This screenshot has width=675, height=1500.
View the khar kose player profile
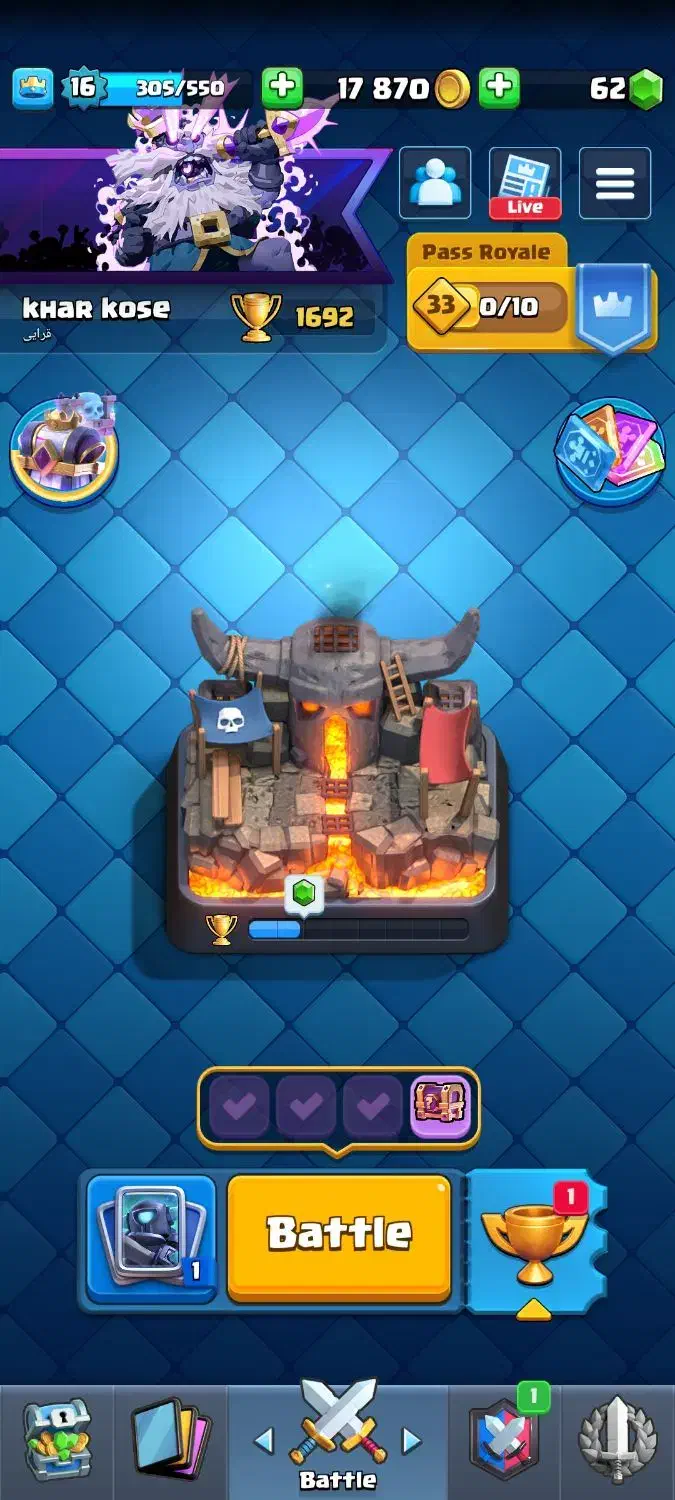(96, 309)
